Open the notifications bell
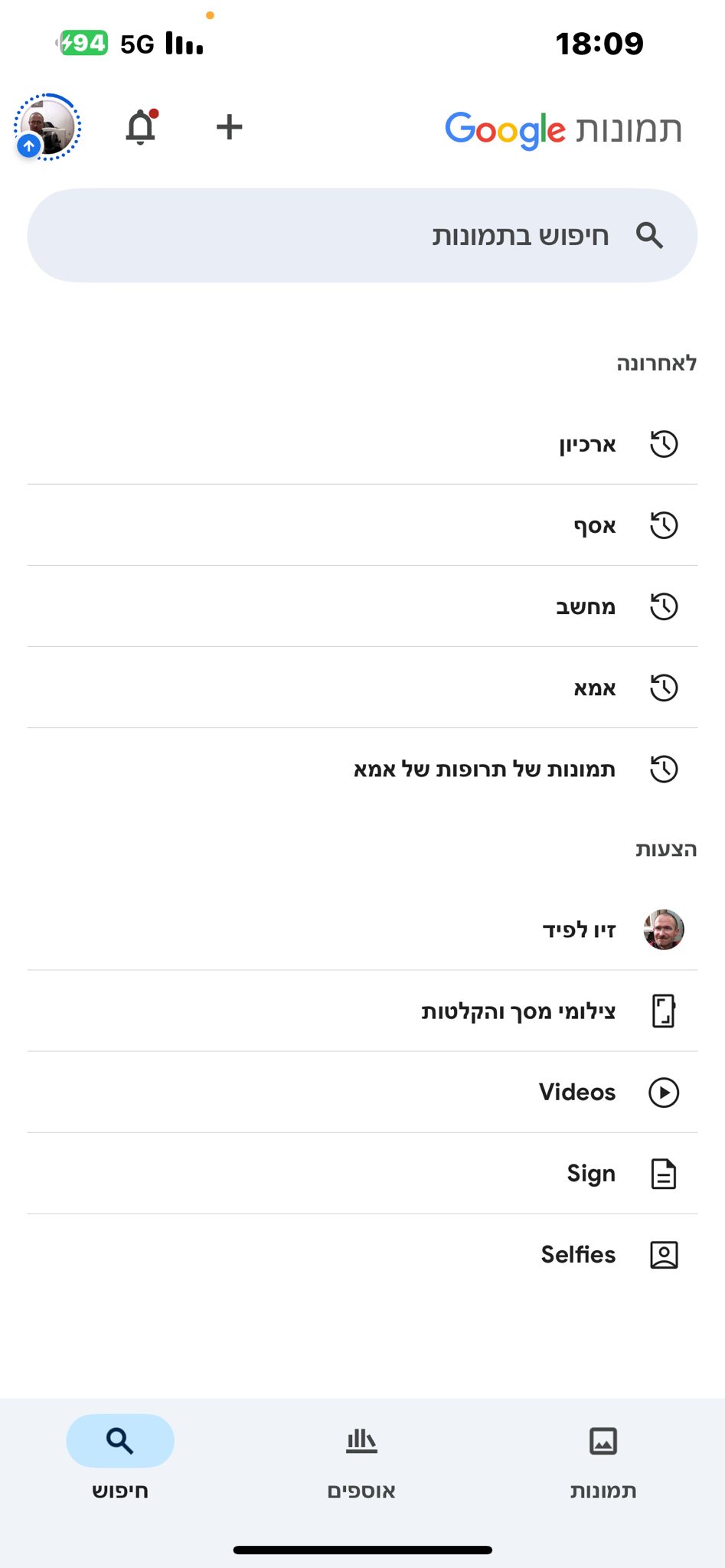This screenshot has width=725, height=1568. tap(141, 127)
